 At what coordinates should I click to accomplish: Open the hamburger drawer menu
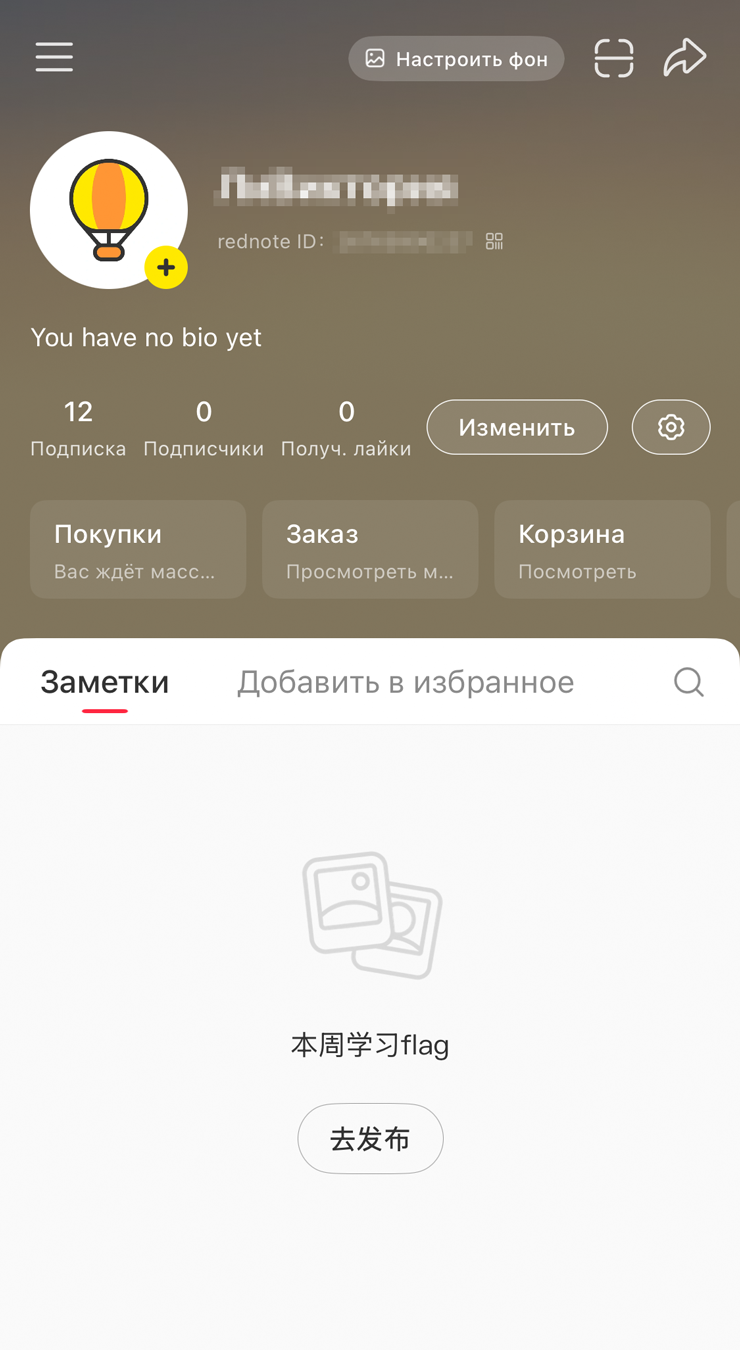click(54, 57)
